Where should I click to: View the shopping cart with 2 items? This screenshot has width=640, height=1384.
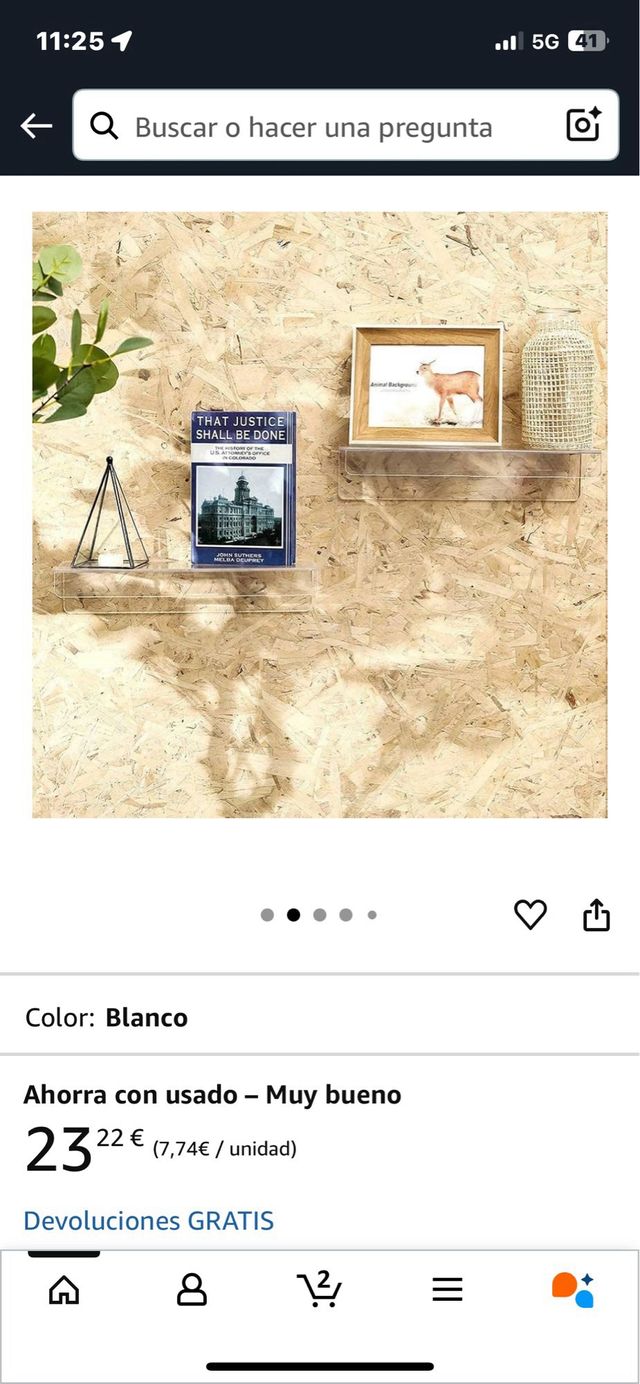coord(320,1289)
